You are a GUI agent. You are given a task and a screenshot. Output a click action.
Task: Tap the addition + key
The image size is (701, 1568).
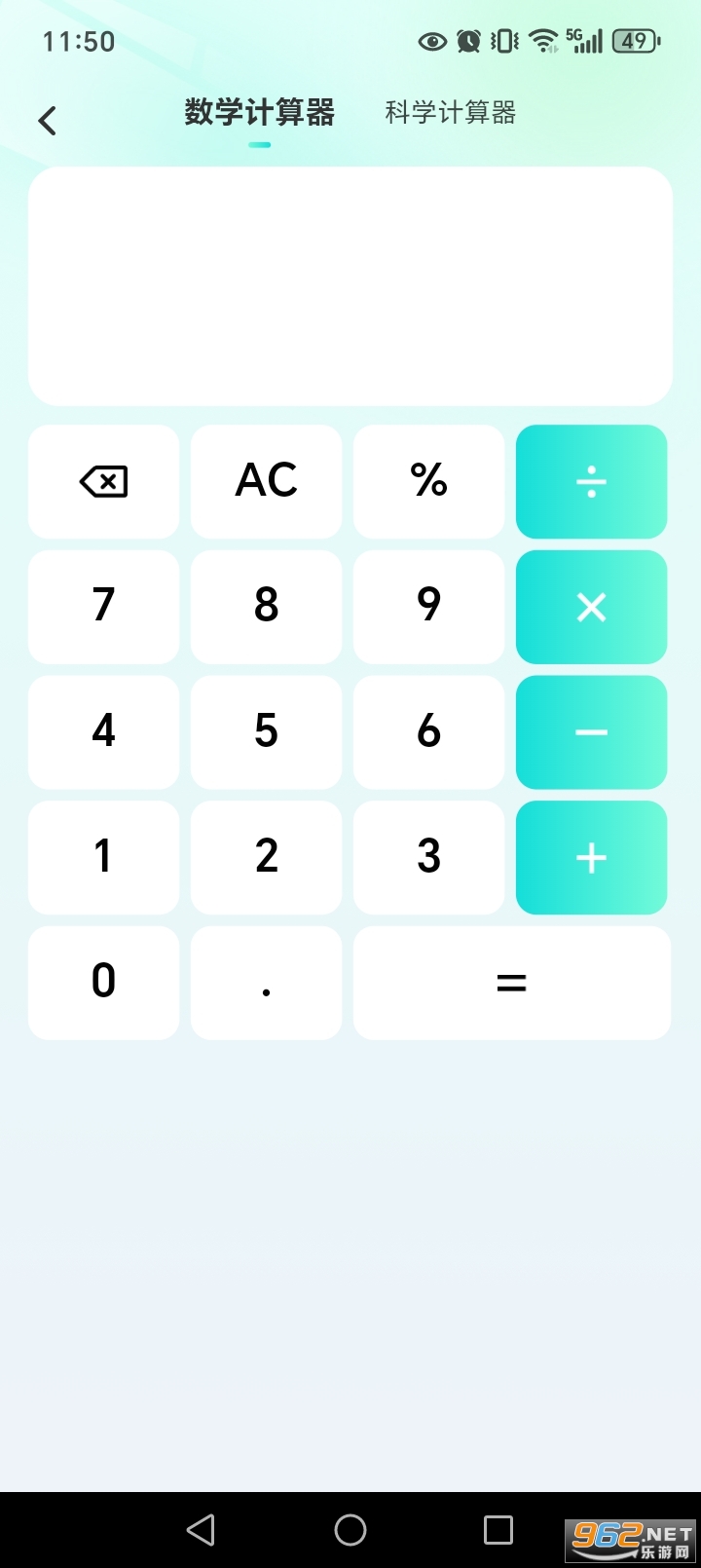click(591, 857)
